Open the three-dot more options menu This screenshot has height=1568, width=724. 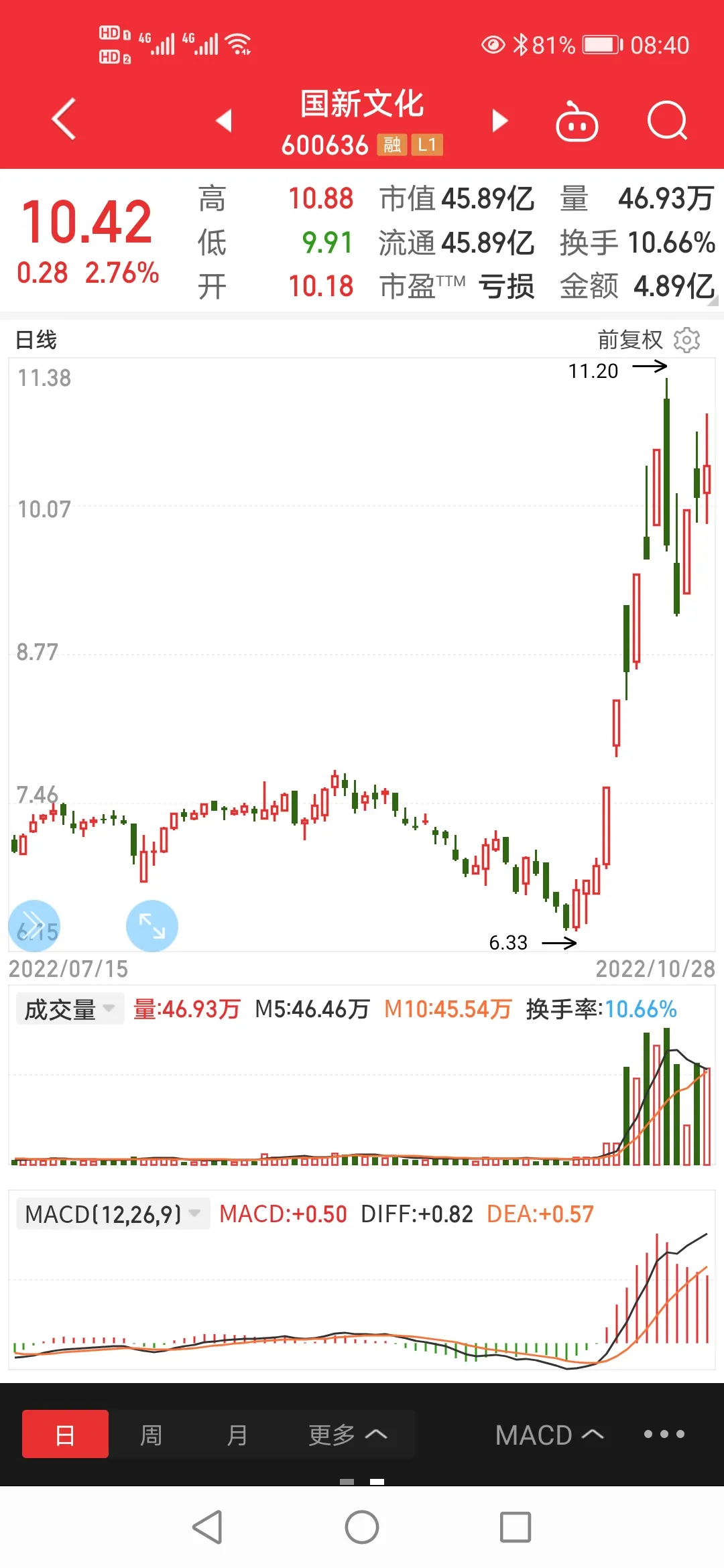tap(664, 1434)
